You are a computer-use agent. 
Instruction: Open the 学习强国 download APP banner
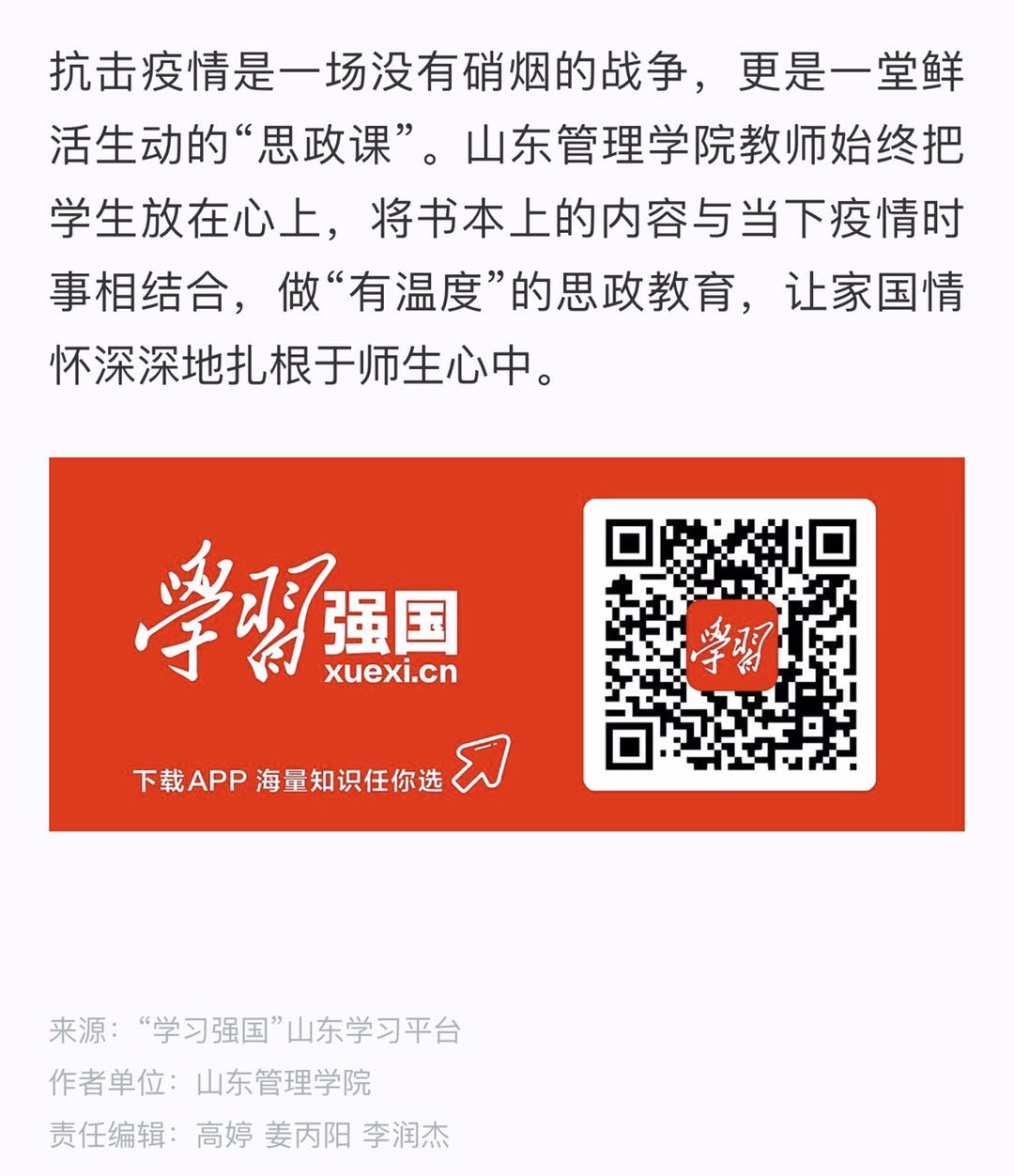tap(506, 644)
